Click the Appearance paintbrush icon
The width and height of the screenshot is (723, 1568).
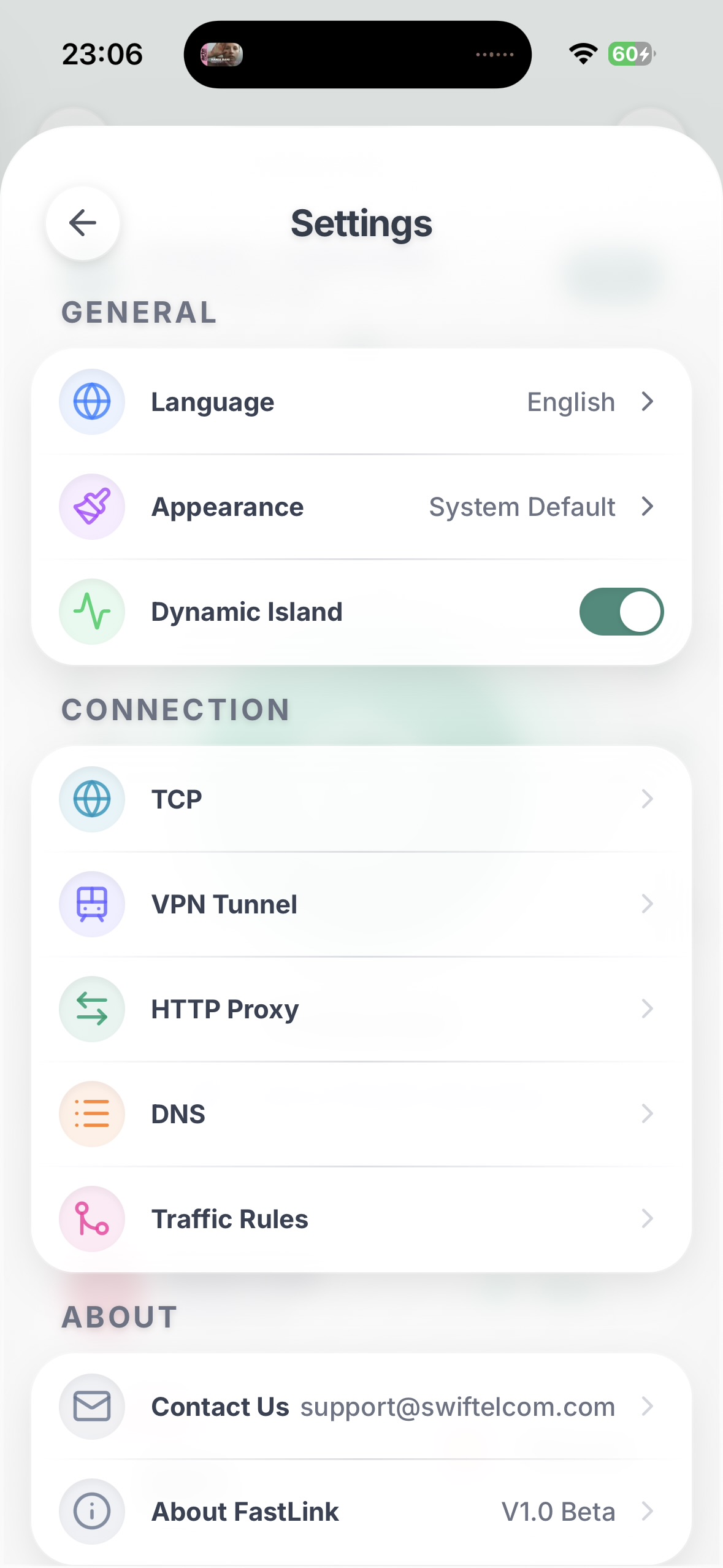(x=91, y=507)
